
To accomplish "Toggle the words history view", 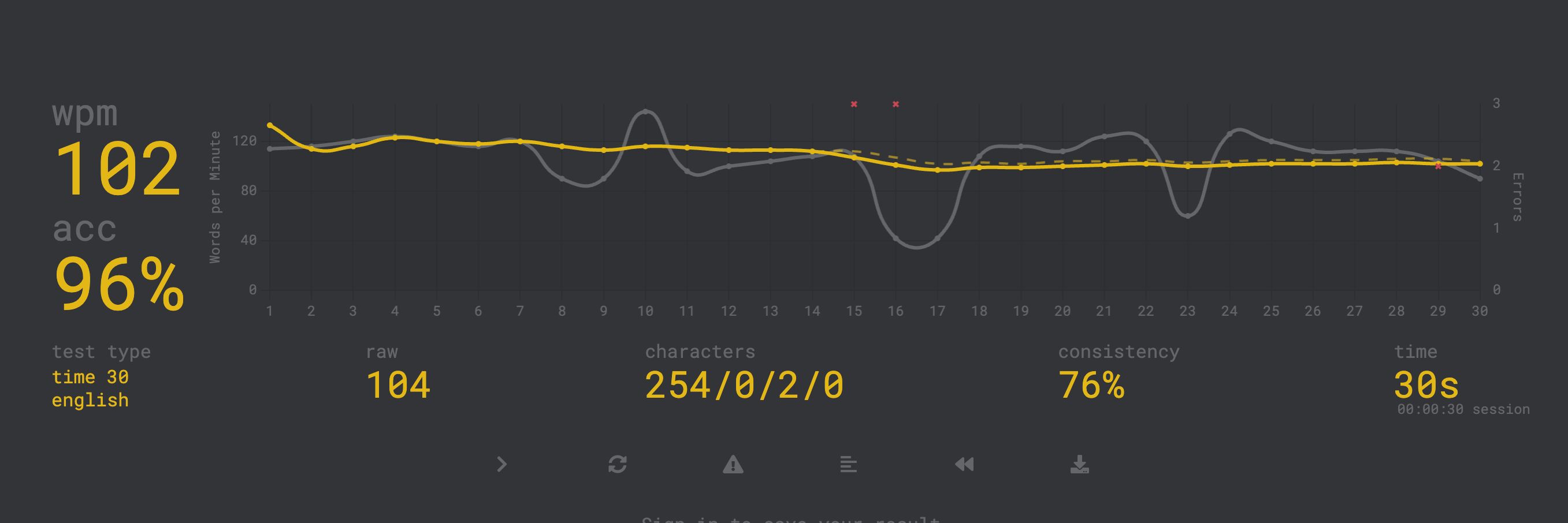I will tap(849, 465).
